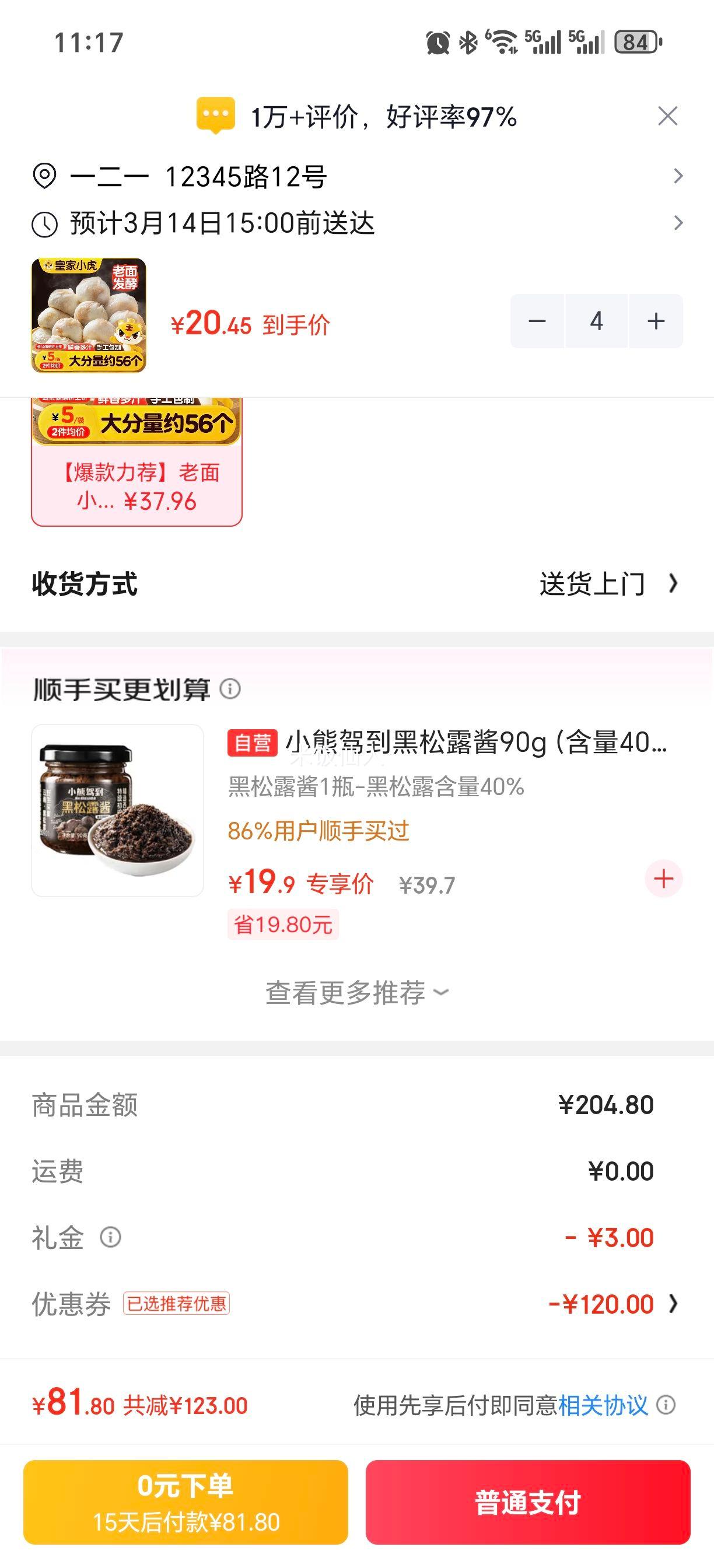The width and height of the screenshot is (714, 1568).
Task: Open the product thumbnail beside ¥20.45 到手价
Action: (x=89, y=316)
